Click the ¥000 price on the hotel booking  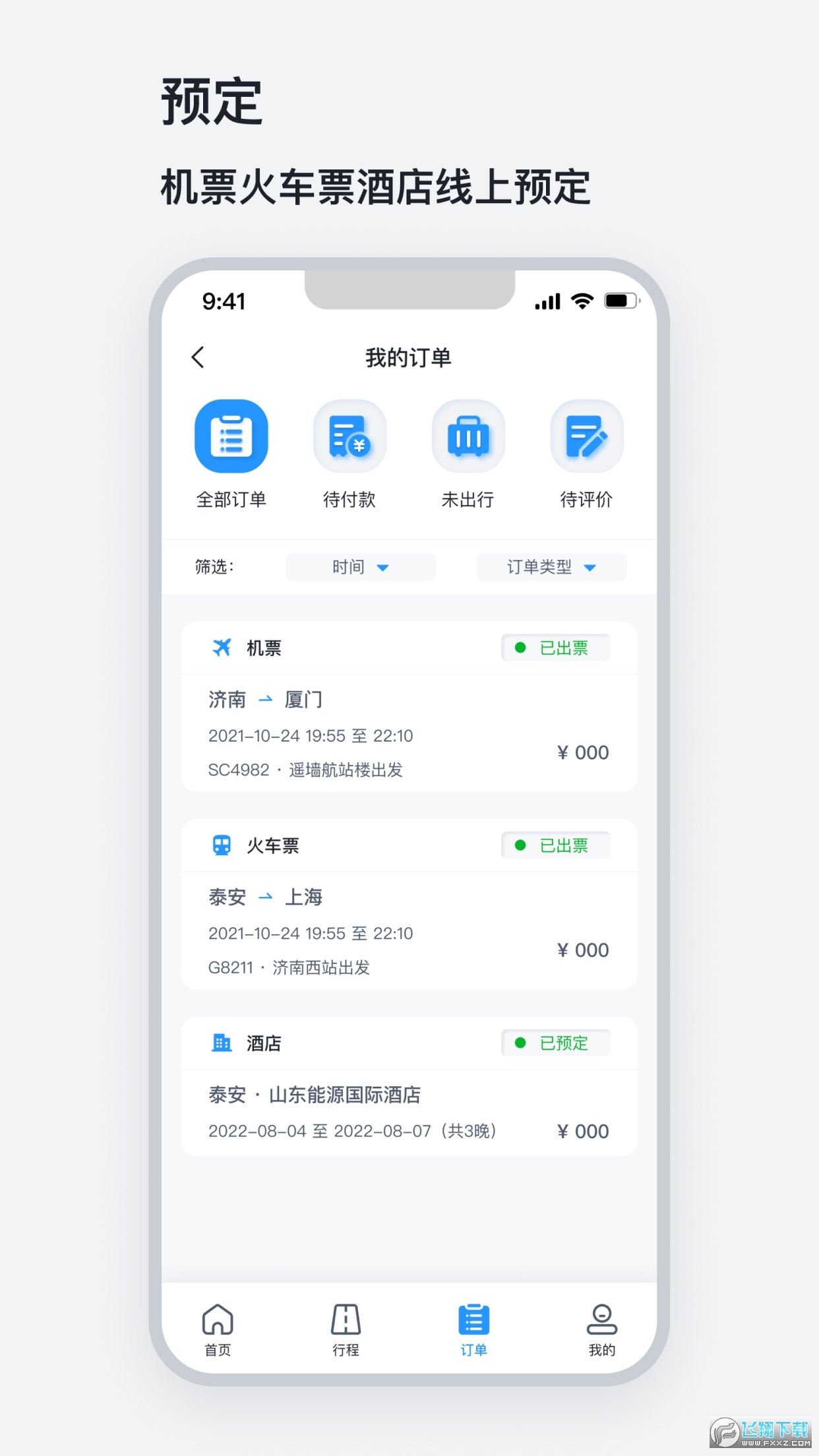click(582, 1130)
